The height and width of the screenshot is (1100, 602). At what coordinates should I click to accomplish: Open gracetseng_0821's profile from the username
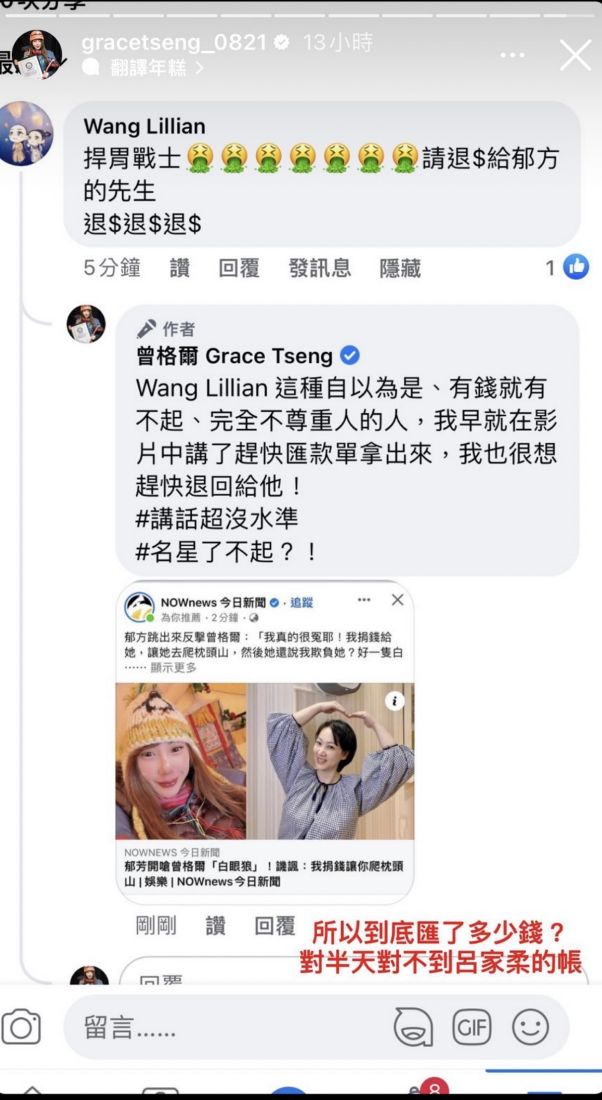pos(174,43)
